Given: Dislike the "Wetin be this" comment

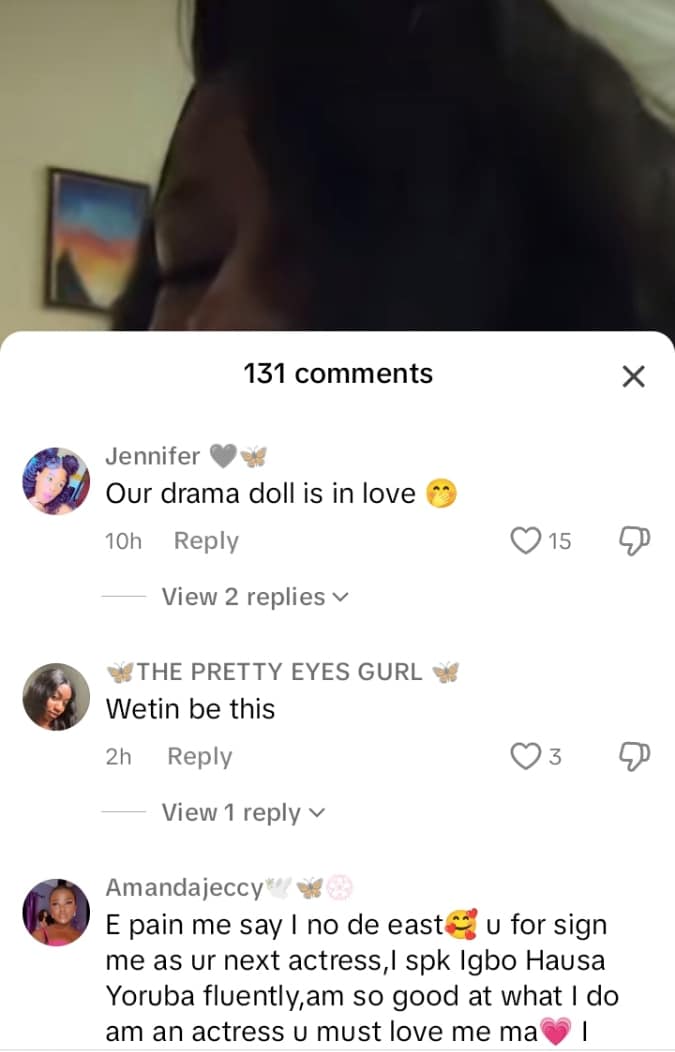Looking at the screenshot, I should click(x=634, y=757).
